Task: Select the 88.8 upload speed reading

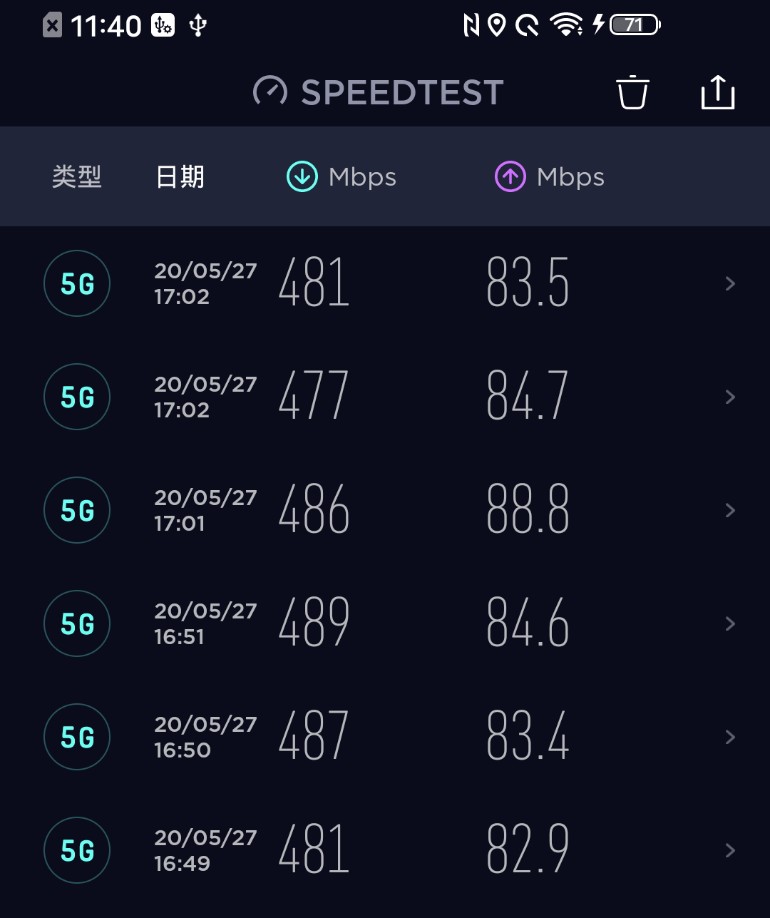Action: [528, 510]
